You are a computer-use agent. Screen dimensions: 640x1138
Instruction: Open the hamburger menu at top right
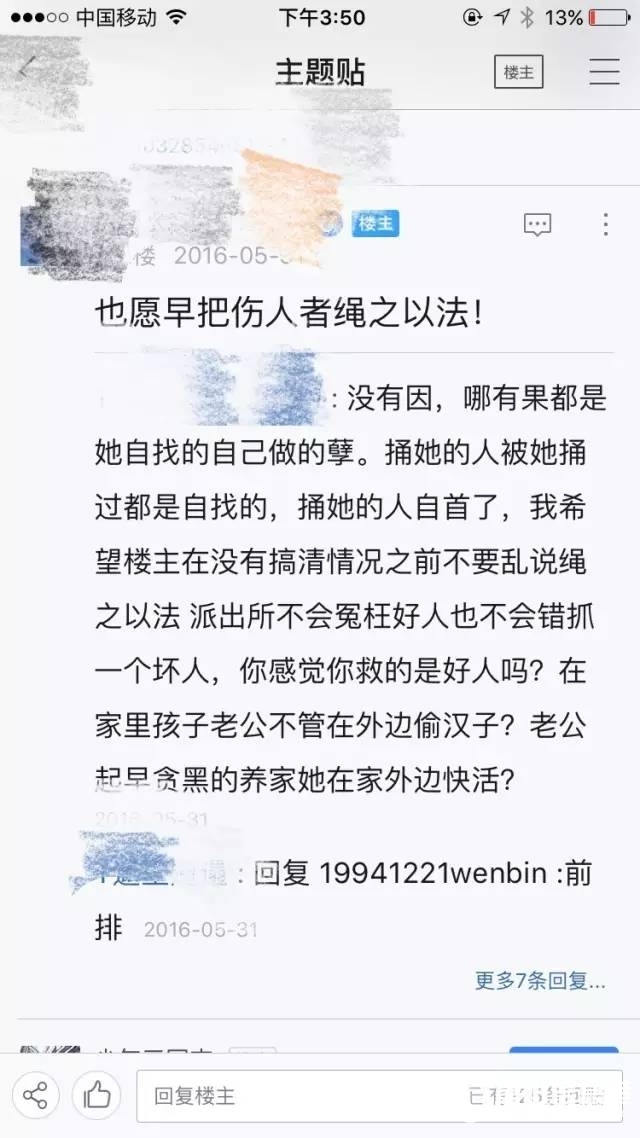(604, 72)
